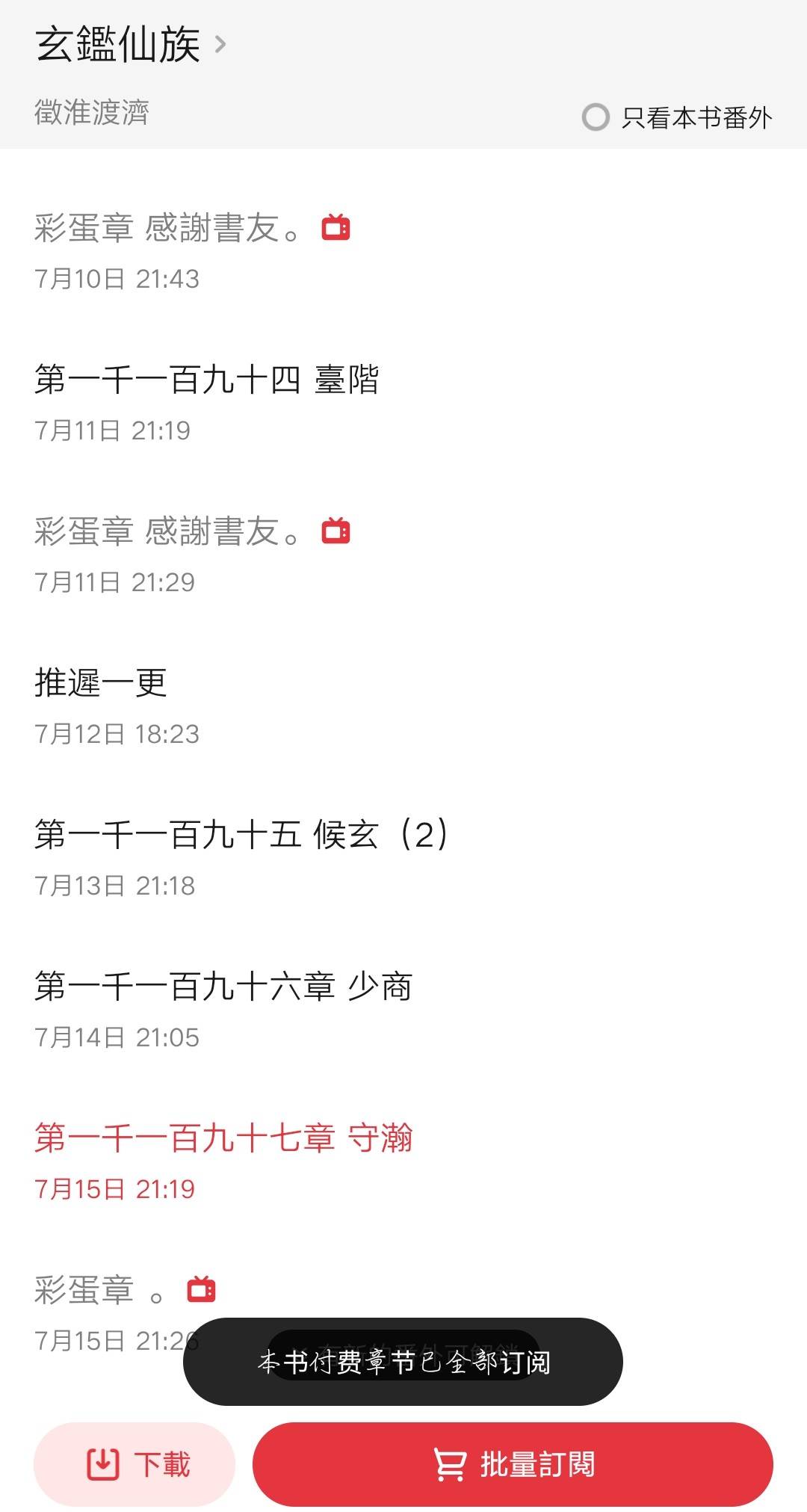Click the shopping cart icon in 批量訂閱
Screen dimensions: 807x1512
(449, 1463)
